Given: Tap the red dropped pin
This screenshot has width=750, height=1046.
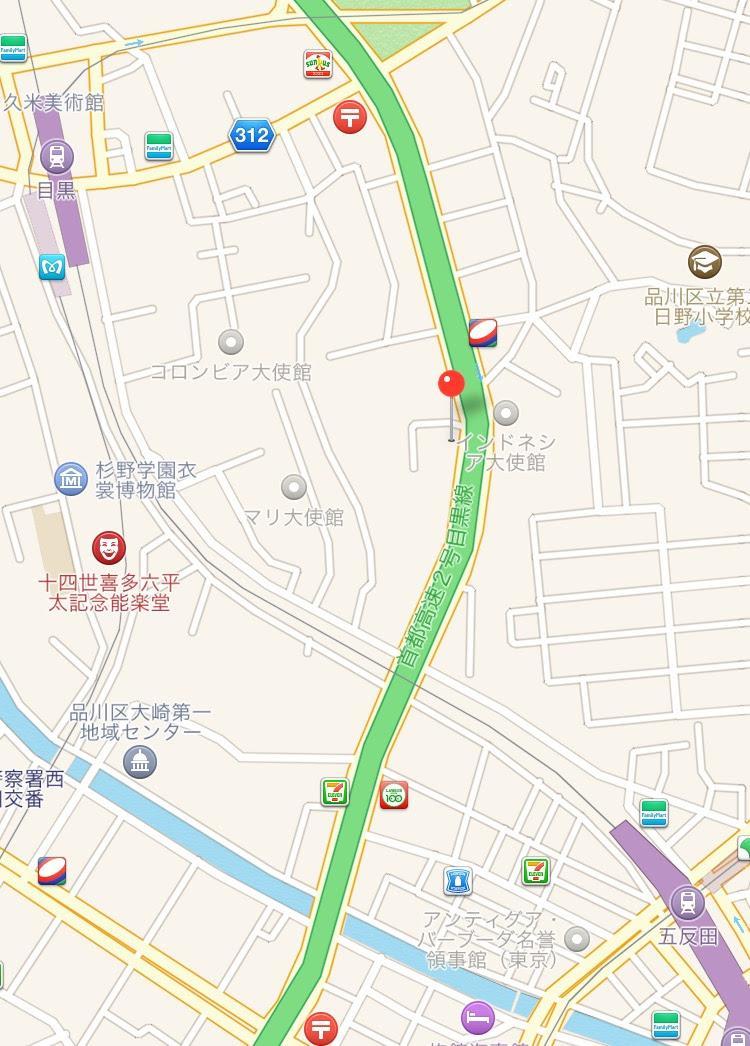Looking at the screenshot, I should 452,385.
